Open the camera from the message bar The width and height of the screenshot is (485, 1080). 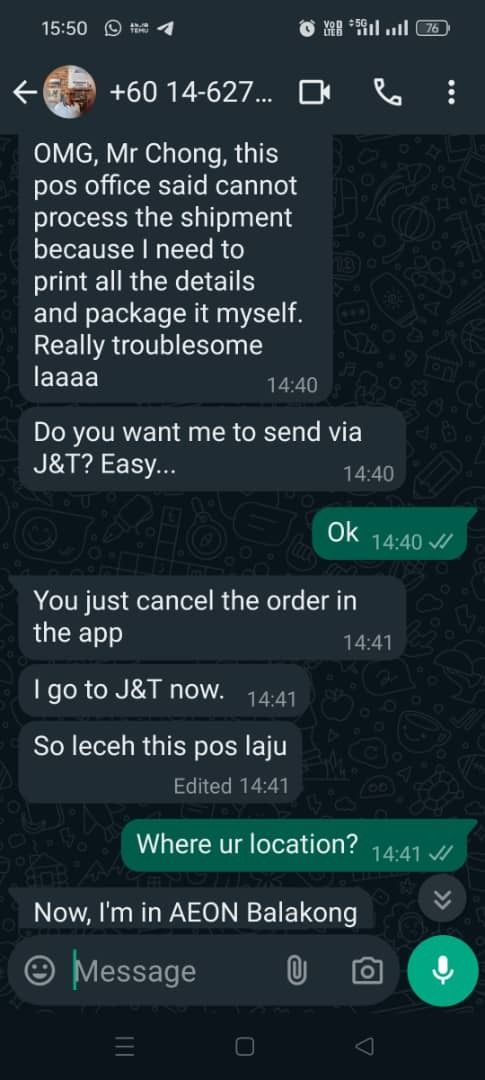367,971
